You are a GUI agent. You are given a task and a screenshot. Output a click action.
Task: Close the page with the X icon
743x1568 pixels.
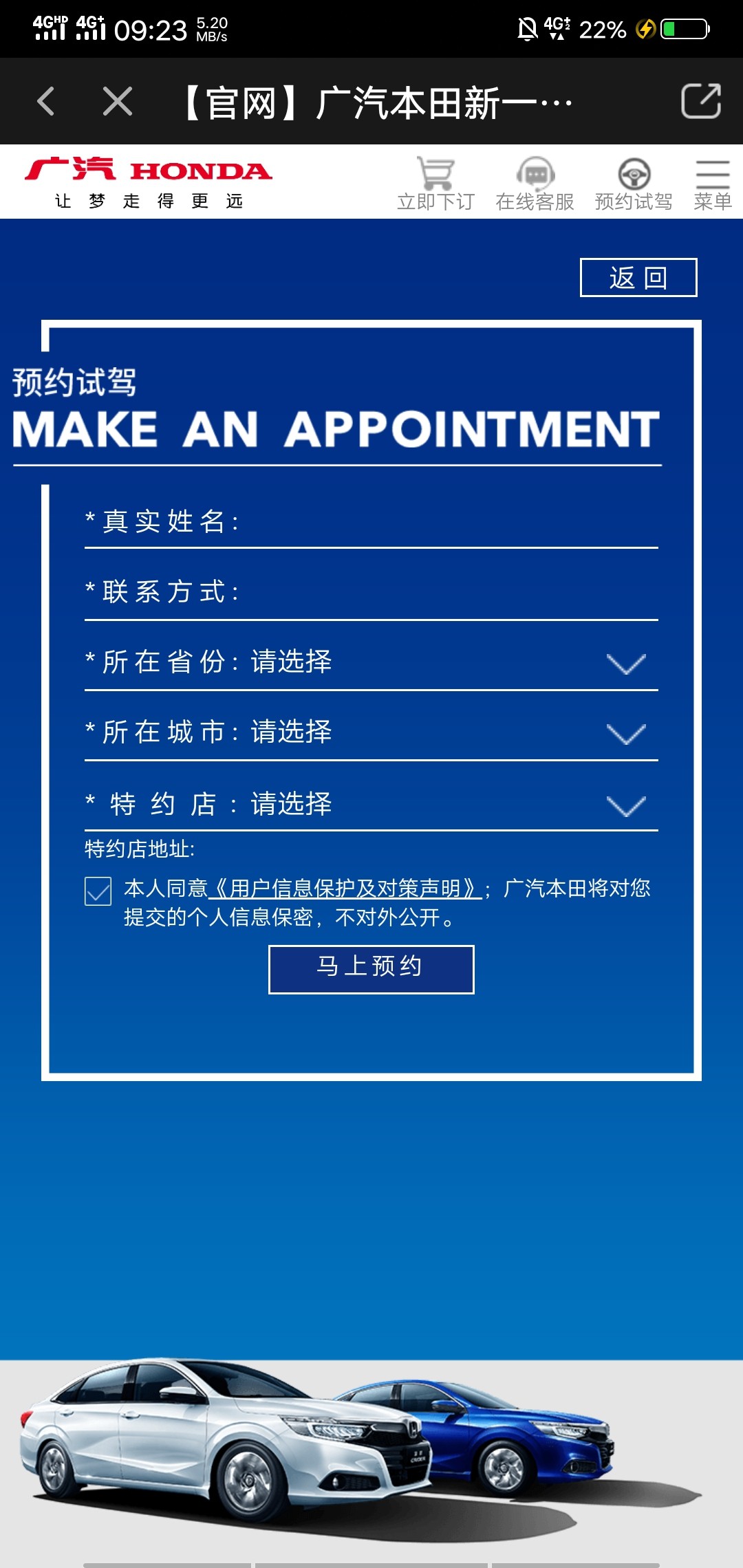[x=117, y=100]
